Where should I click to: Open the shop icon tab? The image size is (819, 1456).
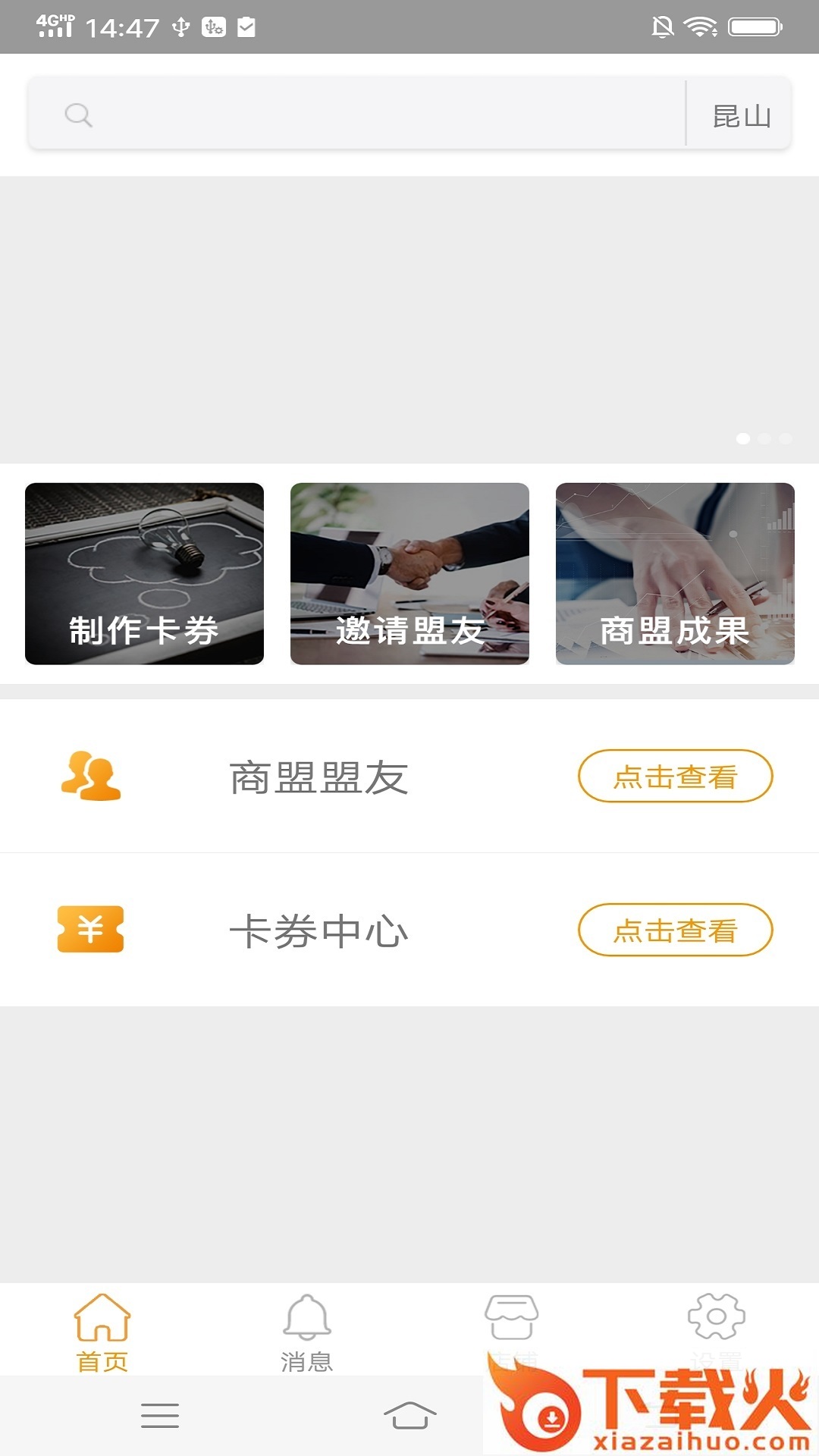512,1319
